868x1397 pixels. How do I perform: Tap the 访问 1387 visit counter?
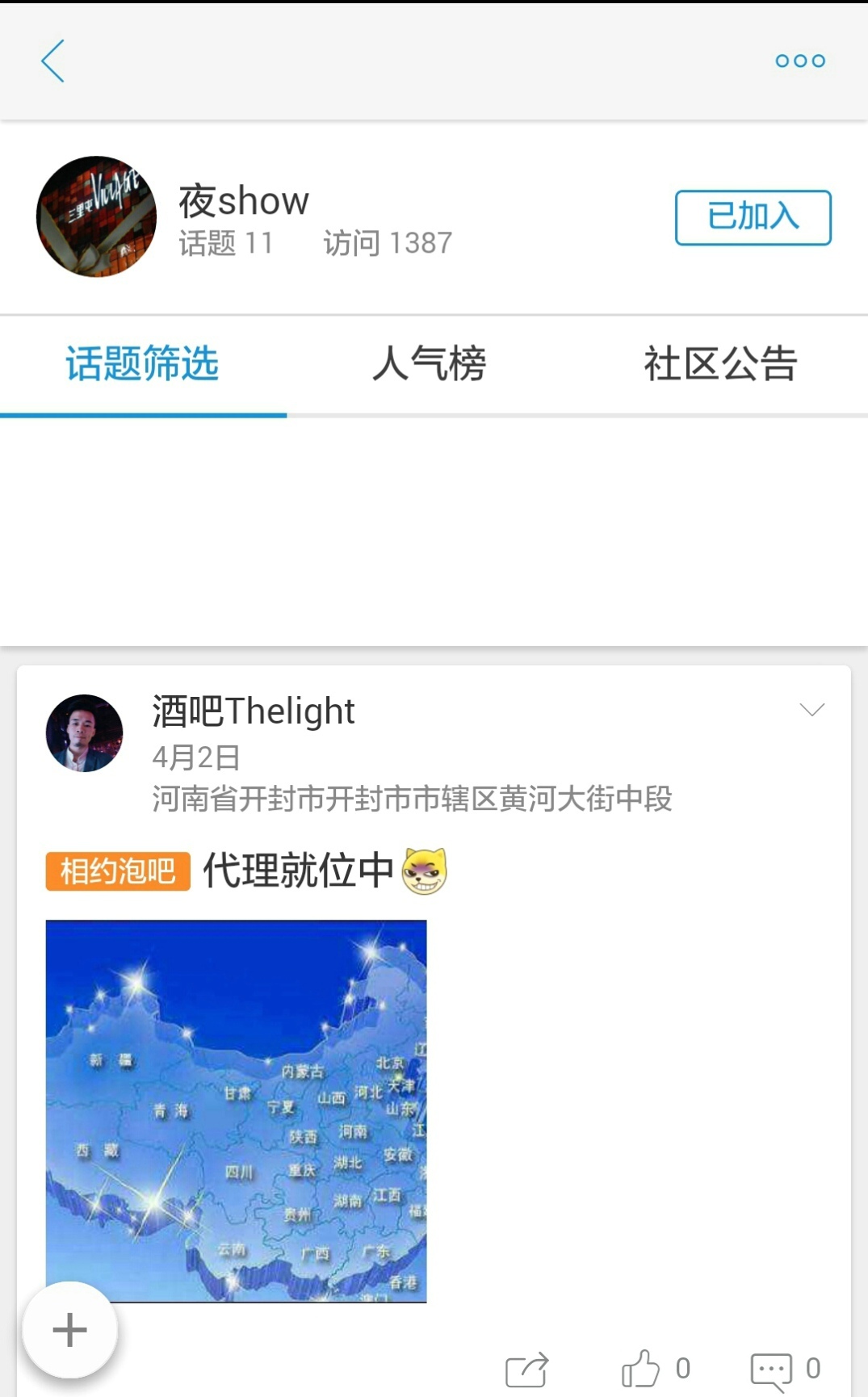click(x=388, y=244)
